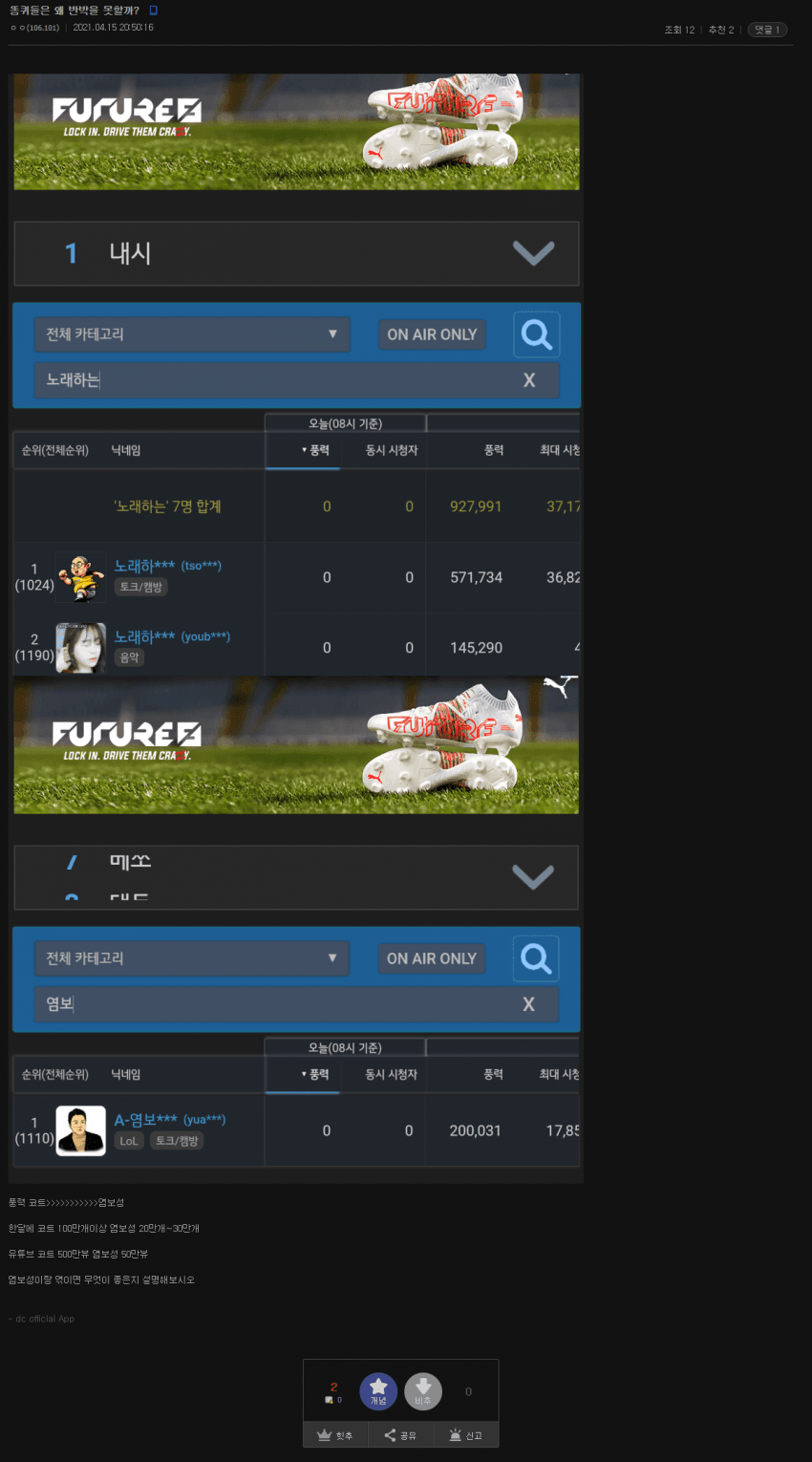
Task: Share this post via 공유
Action: coord(400,1435)
